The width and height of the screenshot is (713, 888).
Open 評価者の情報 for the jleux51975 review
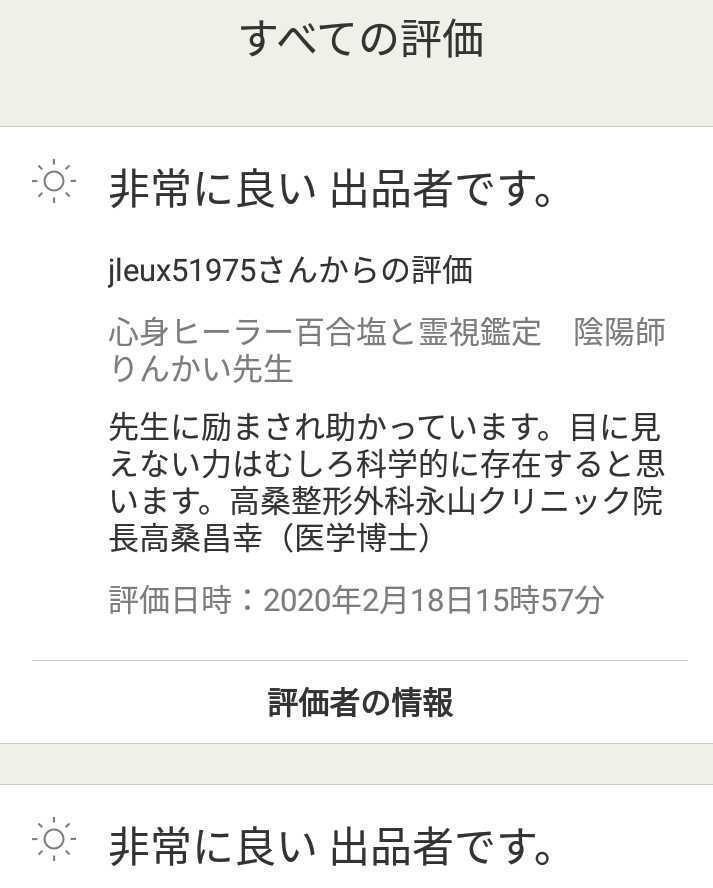tap(360, 703)
